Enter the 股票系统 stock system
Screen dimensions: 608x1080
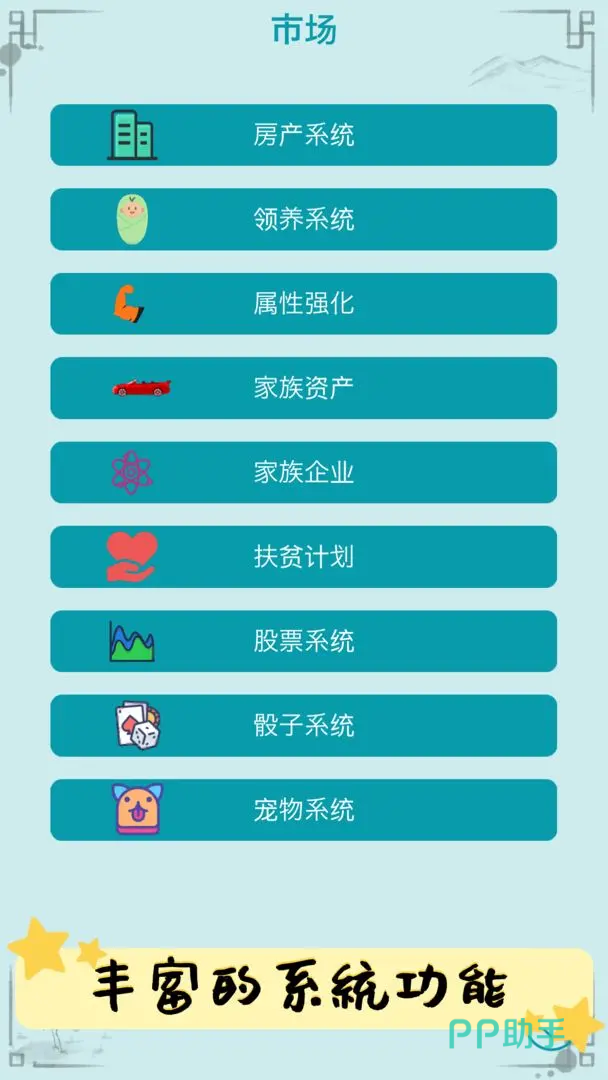pyautogui.click(x=303, y=641)
